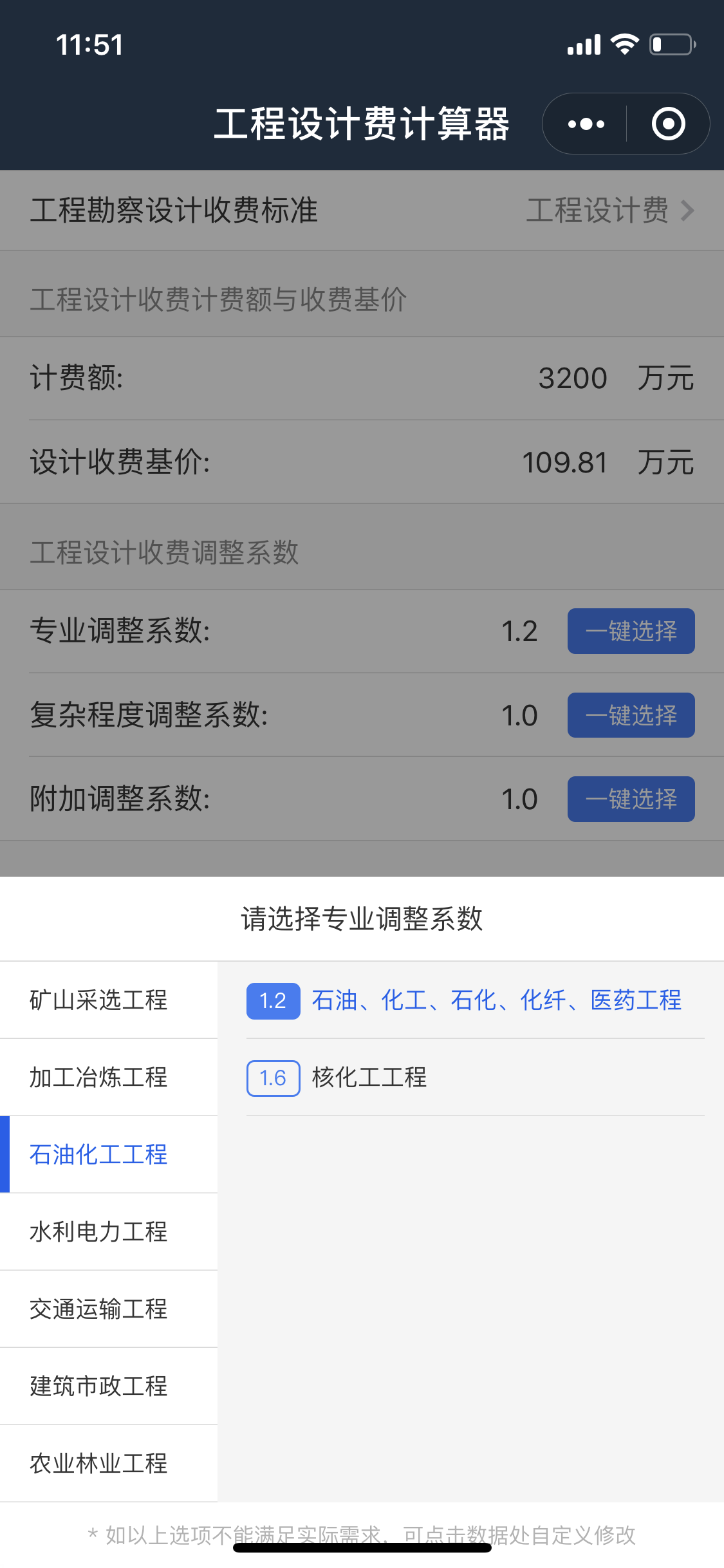Select 农业林业工程 category
724x1568 pixels.
click(109, 1463)
